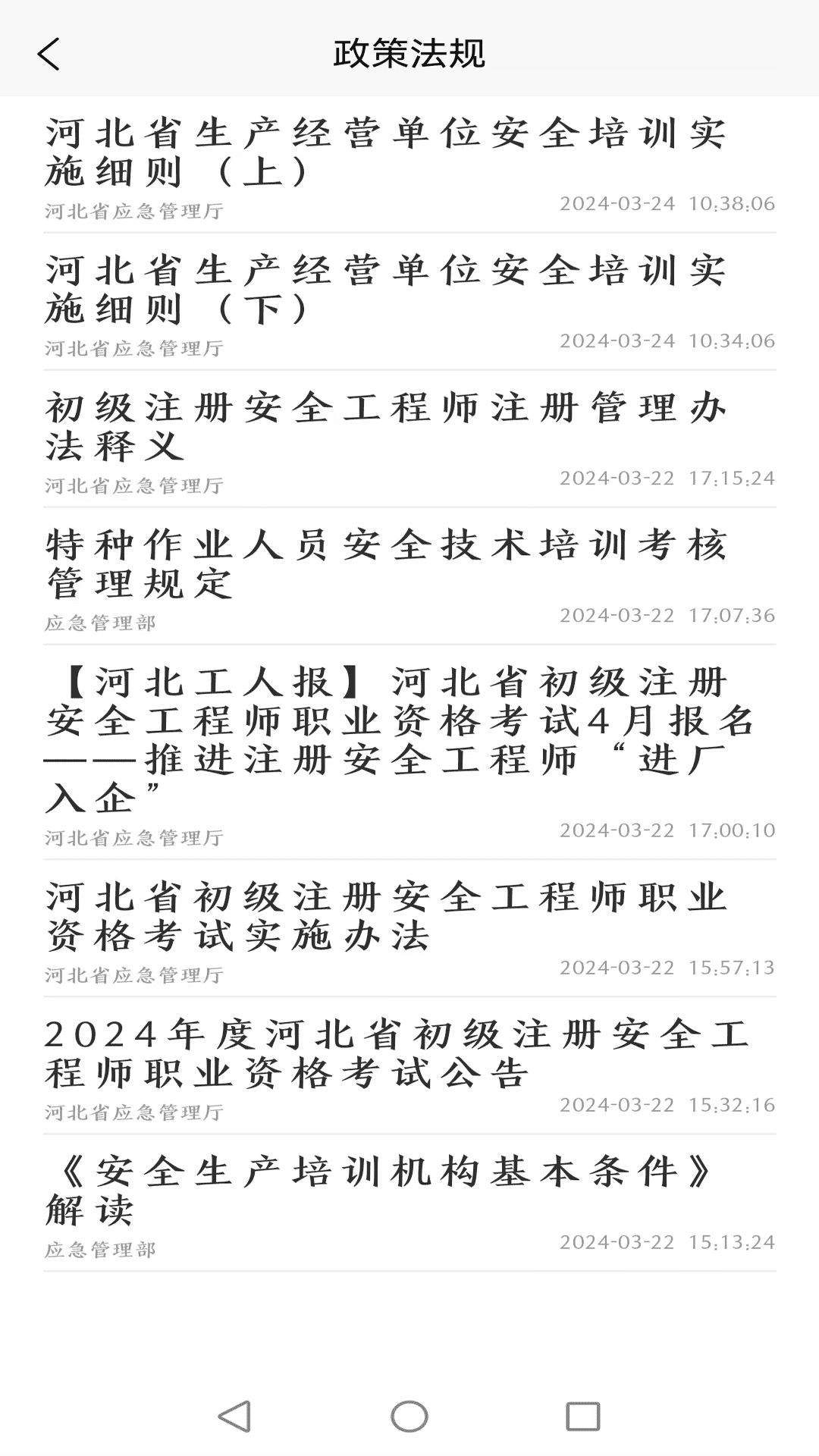819x1456 pixels.
Task: Open 河北省生产经营单位安全培训实施细则（上）
Action: tap(385, 152)
